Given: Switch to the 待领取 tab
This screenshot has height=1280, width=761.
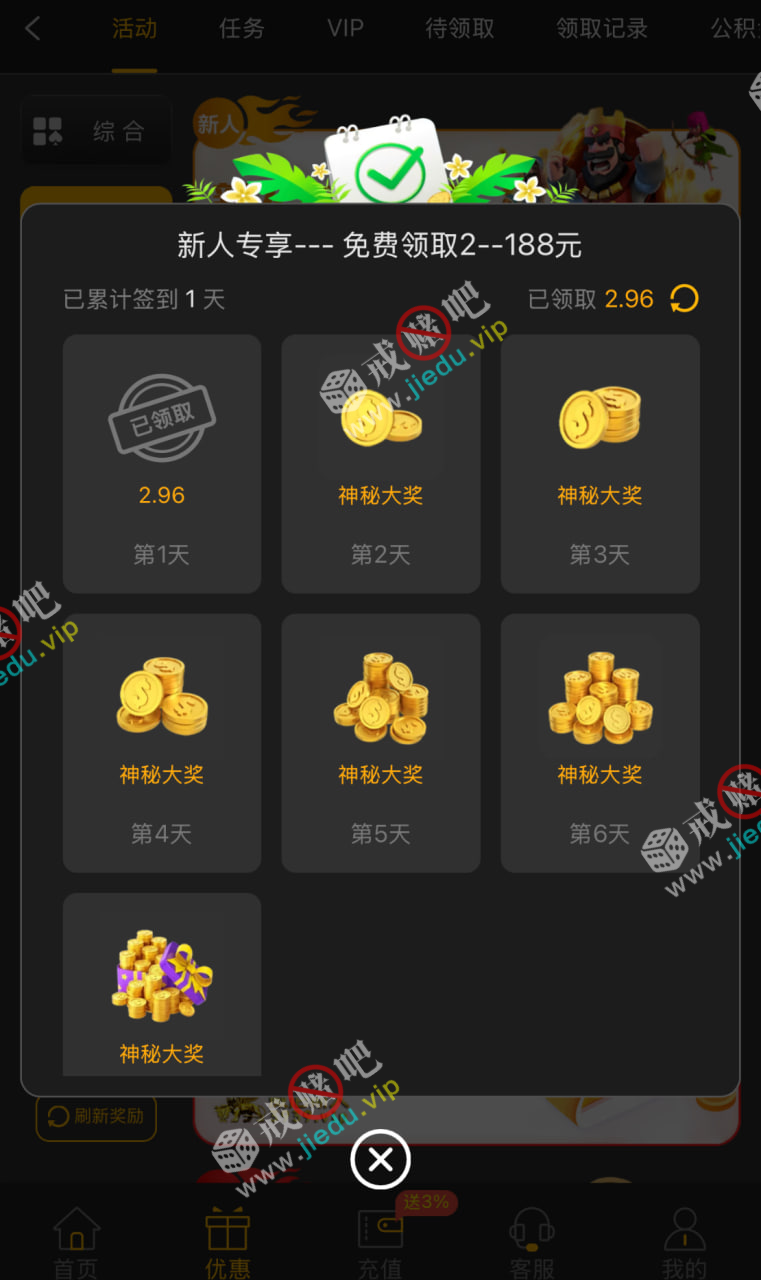Looking at the screenshot, I should [x=460, y=29].
